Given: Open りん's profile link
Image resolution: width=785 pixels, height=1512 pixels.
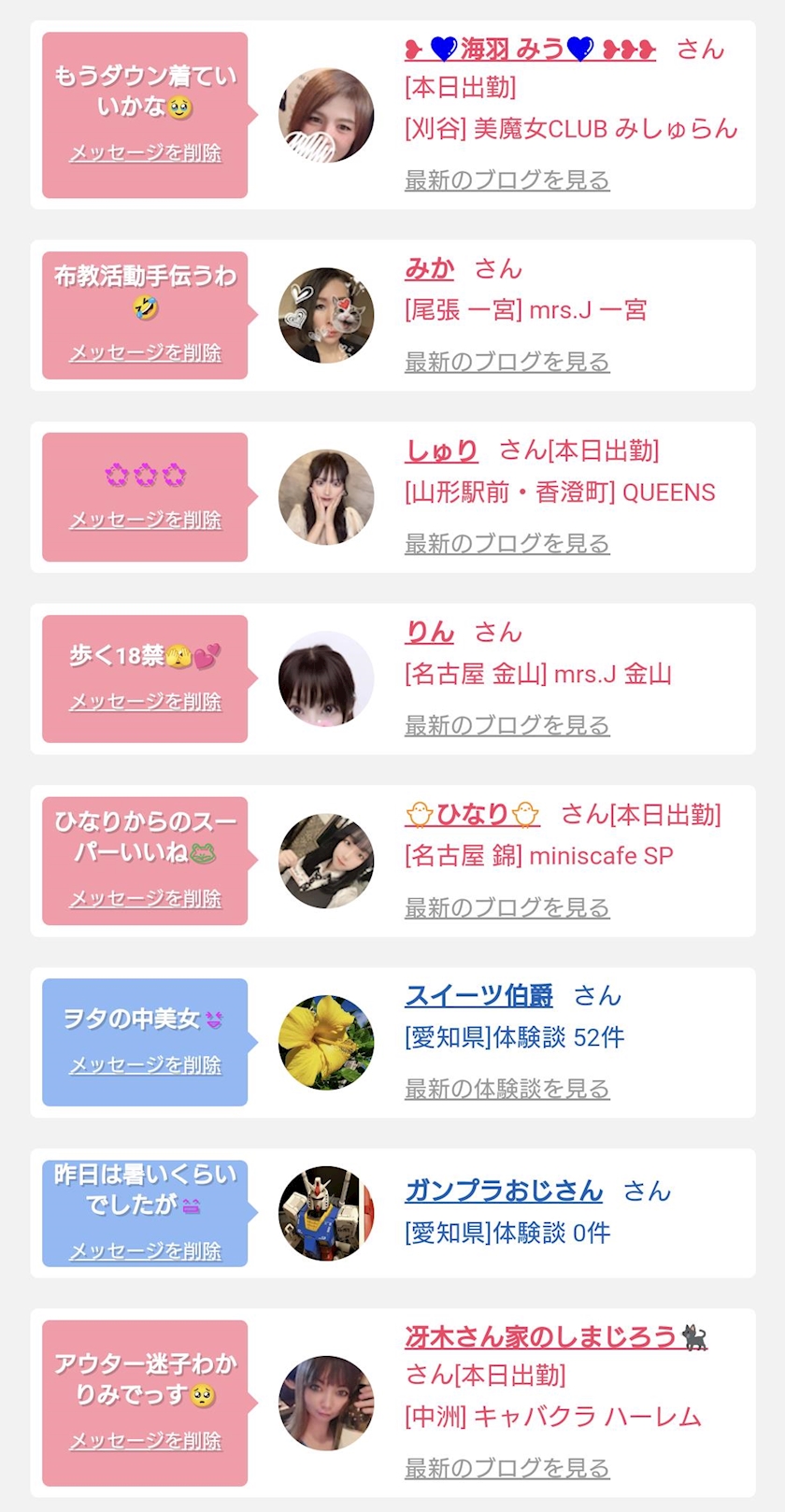Looking at the screenshot, I should pos(429,632).
